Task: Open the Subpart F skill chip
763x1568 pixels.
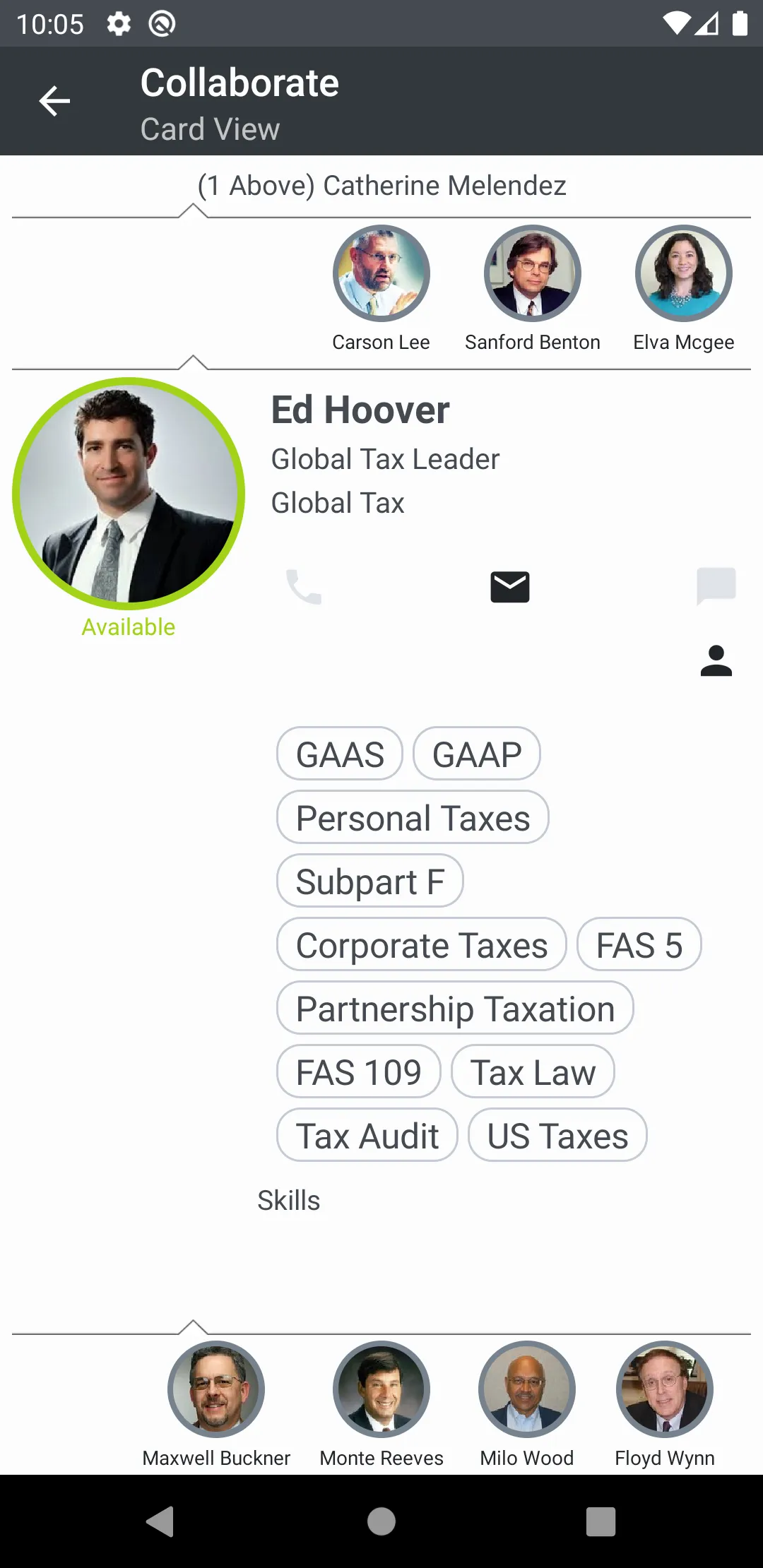Action: coord(370,881)
